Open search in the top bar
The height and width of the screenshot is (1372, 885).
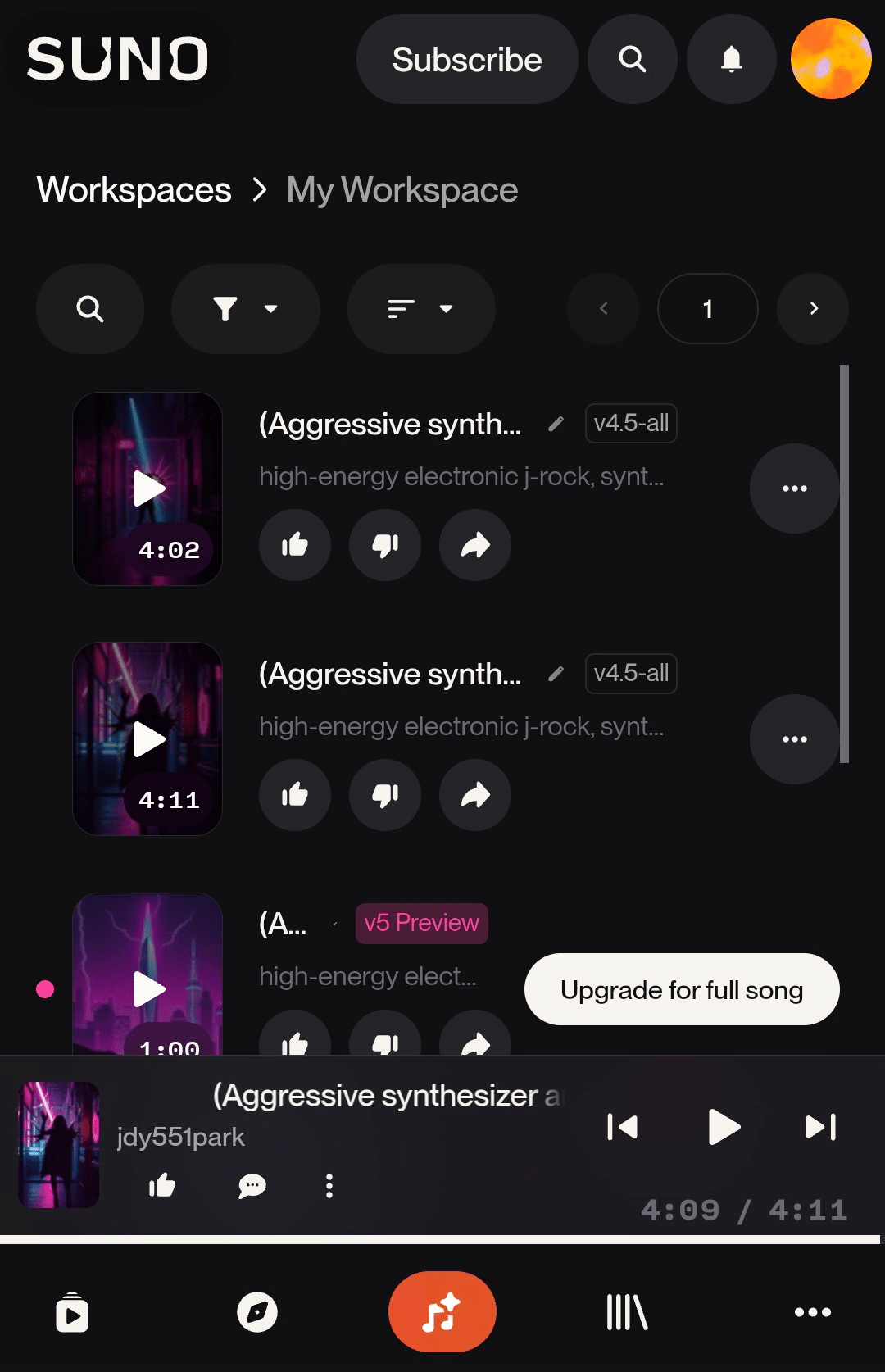coord(632,59)
